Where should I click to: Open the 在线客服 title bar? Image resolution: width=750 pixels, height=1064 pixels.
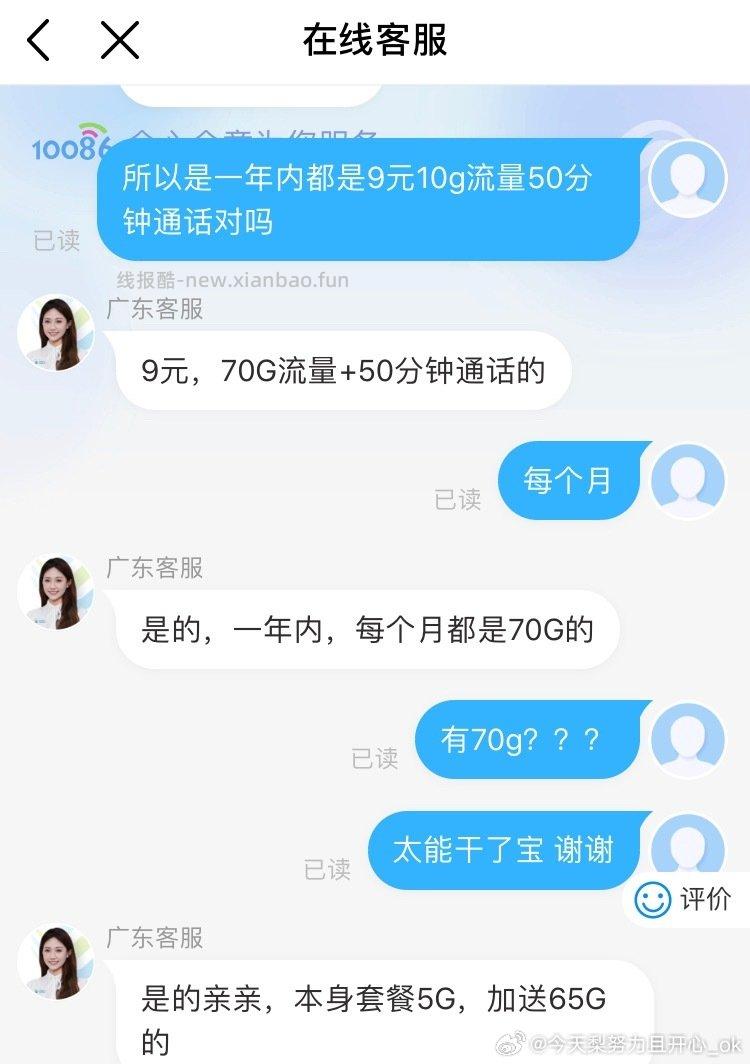click(x=374, y=41)
